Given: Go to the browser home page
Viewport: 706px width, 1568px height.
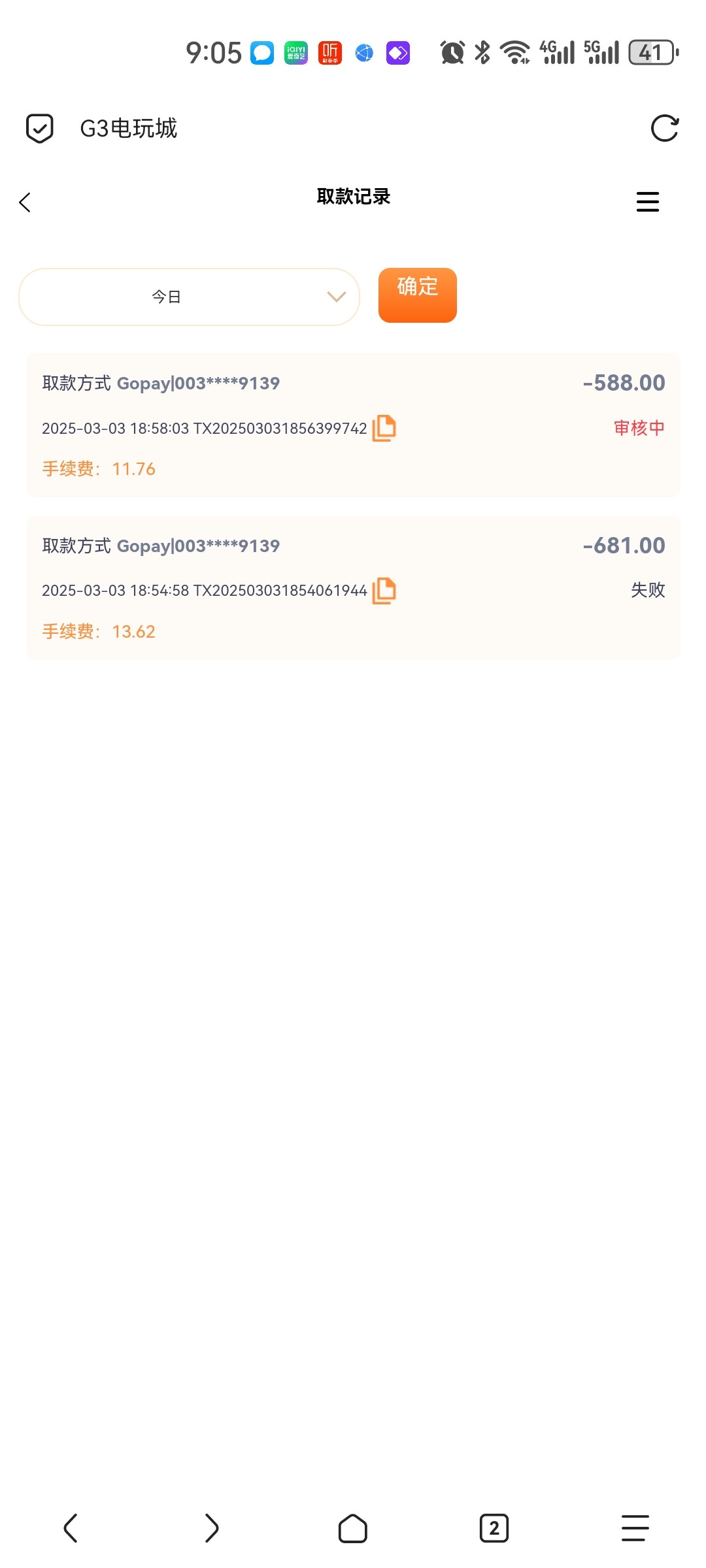Looking at the screenshot, I should click(352, 1528).
